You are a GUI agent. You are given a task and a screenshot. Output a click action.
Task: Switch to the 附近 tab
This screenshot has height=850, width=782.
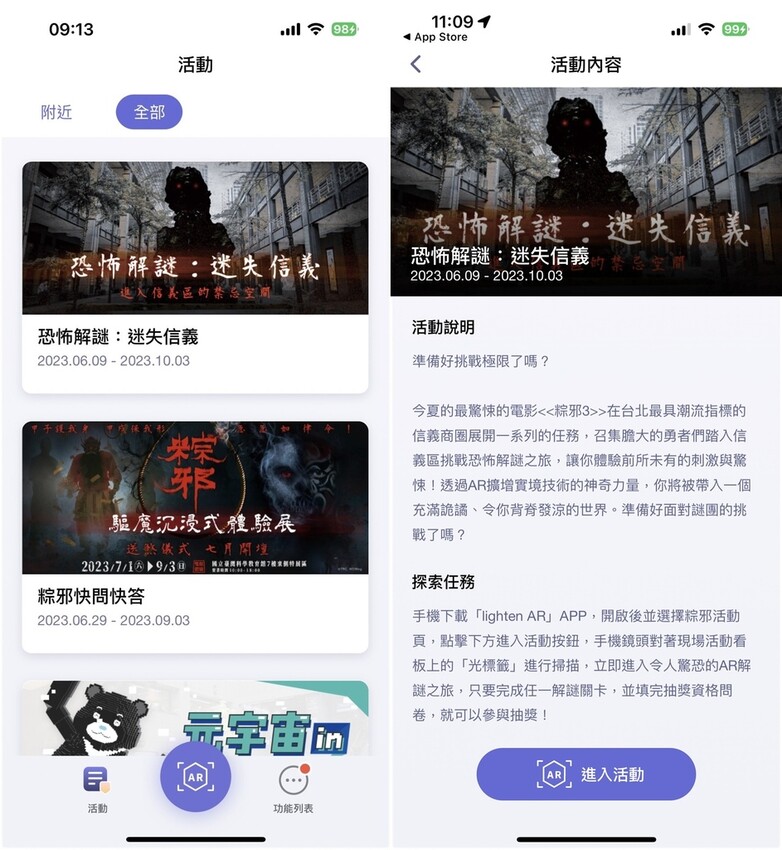pyautogui.click(x=56, y=112)
